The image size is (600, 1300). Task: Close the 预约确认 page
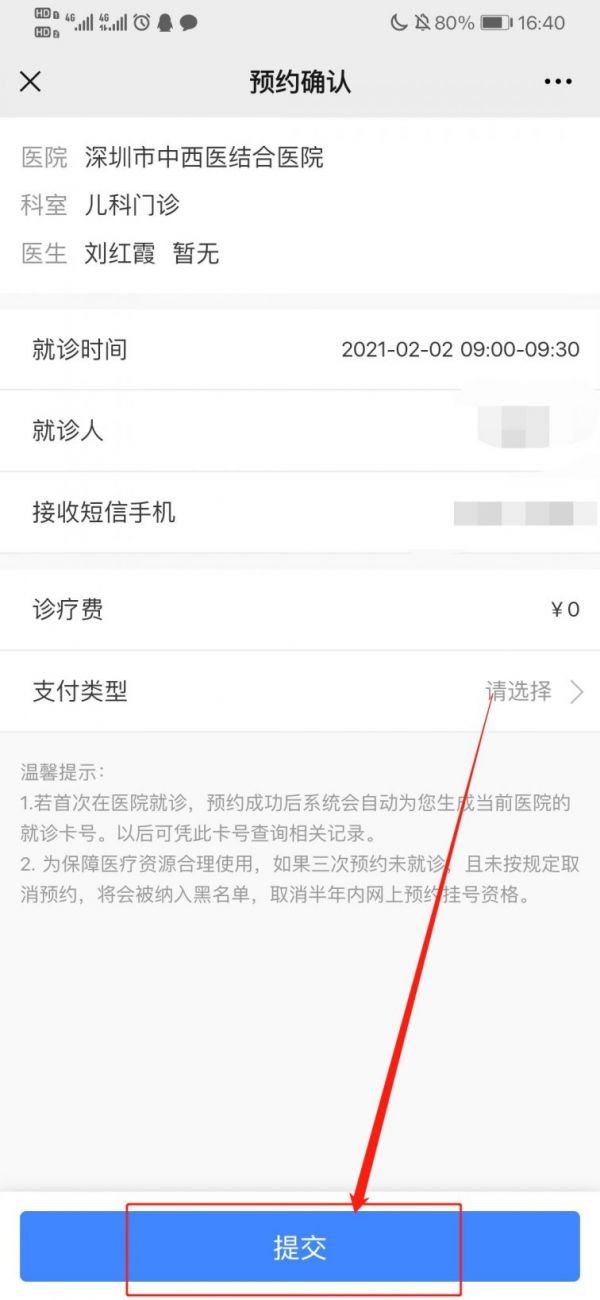click(x=31, y=82)
